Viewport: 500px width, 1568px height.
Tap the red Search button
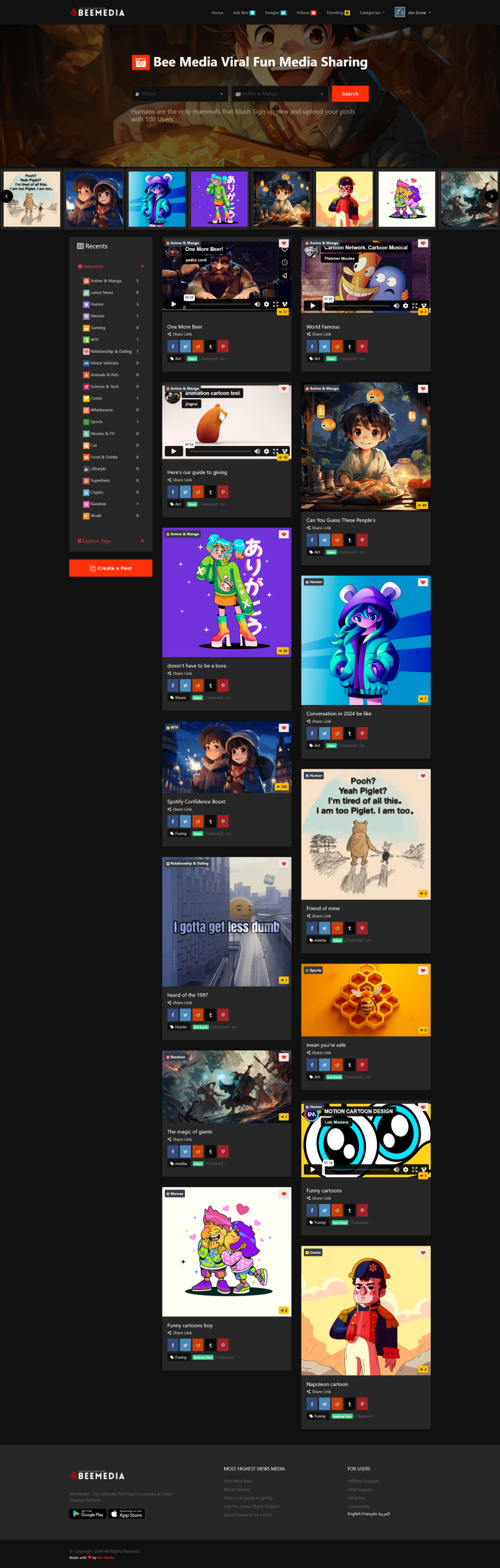pos(350,94)
